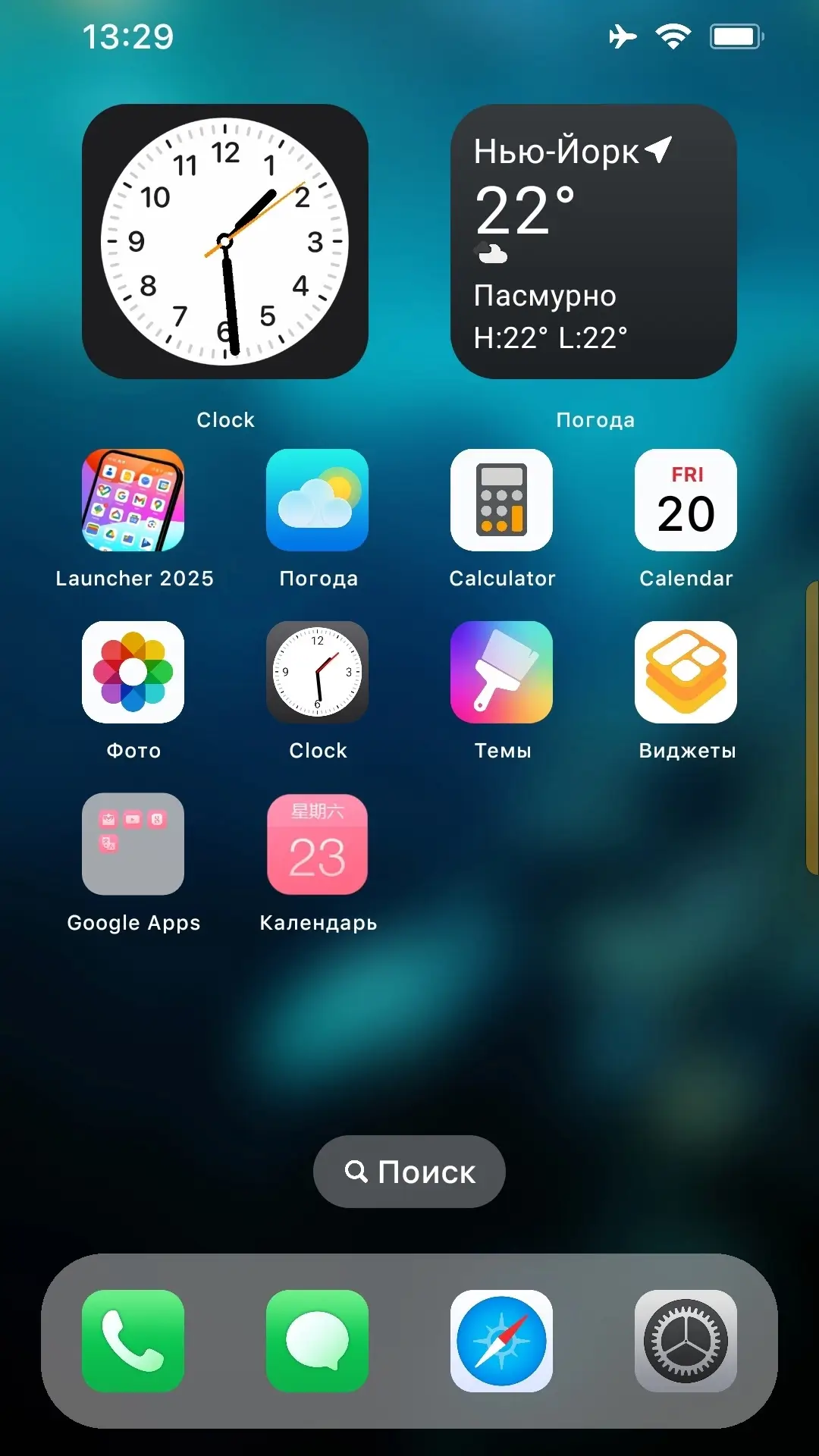Open the Темы themes app

coord(501,672)
